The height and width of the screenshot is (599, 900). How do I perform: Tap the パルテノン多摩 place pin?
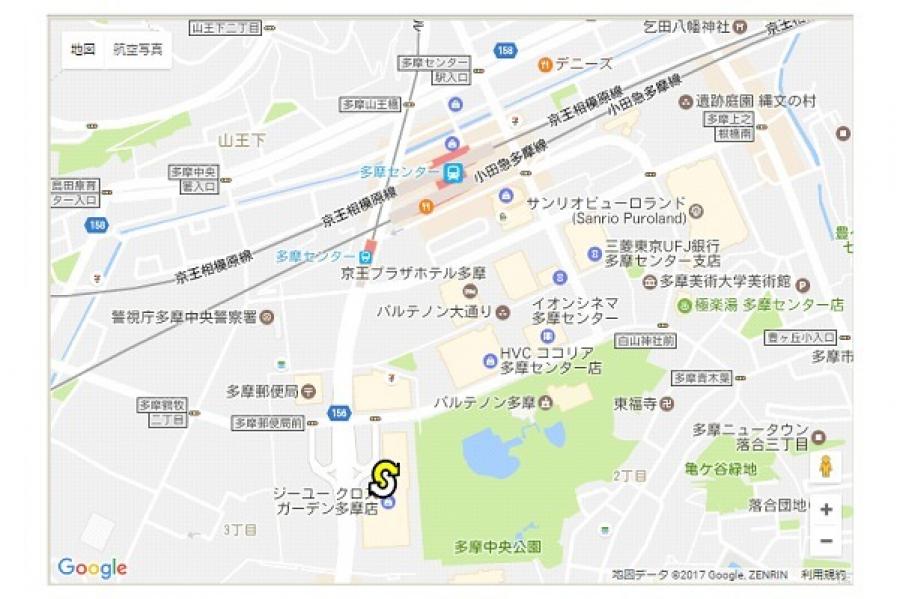point(545,402)
